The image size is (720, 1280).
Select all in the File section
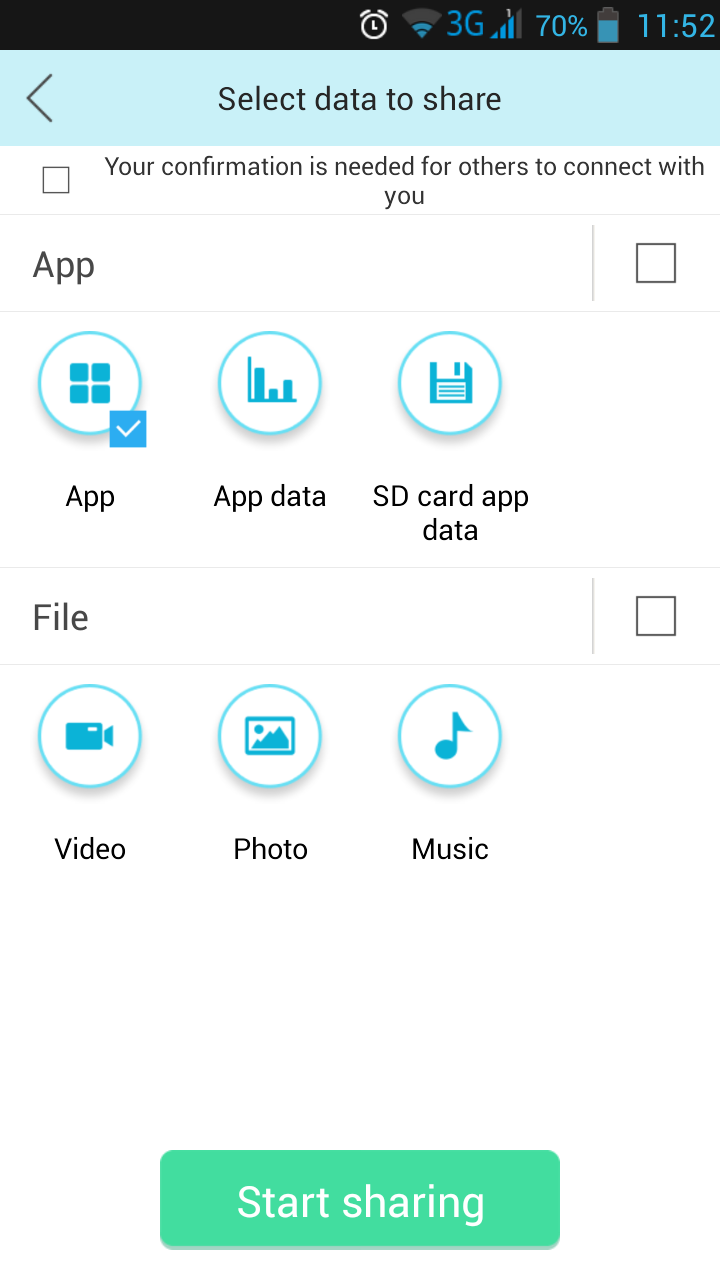656,616
